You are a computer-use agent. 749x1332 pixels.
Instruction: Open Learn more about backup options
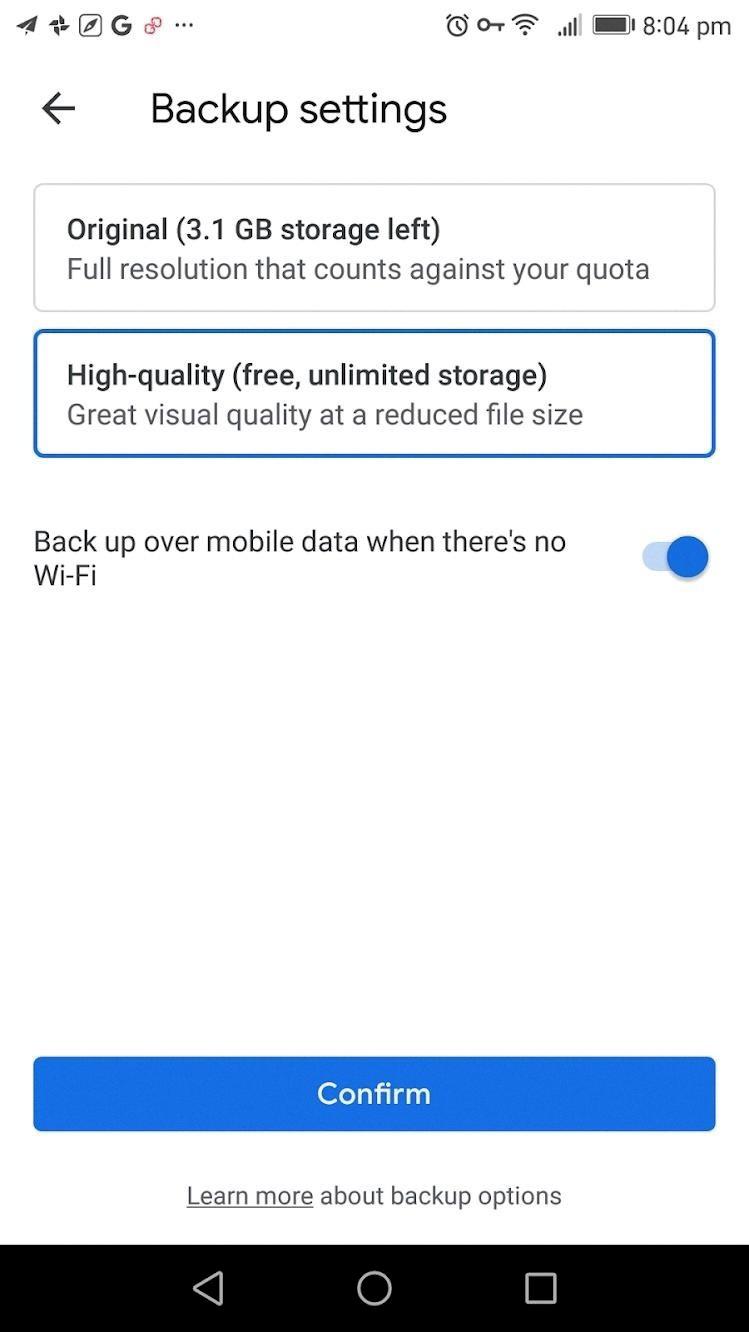tap(250, 1196)
